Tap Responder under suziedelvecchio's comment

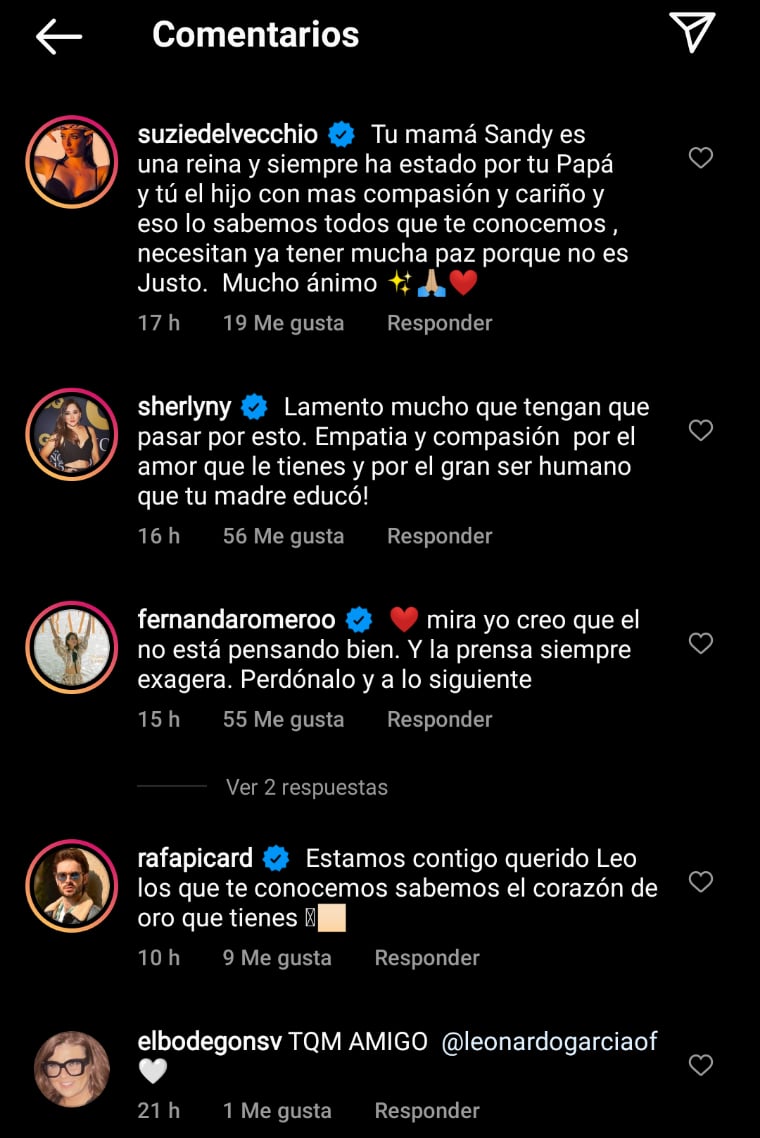439,322
